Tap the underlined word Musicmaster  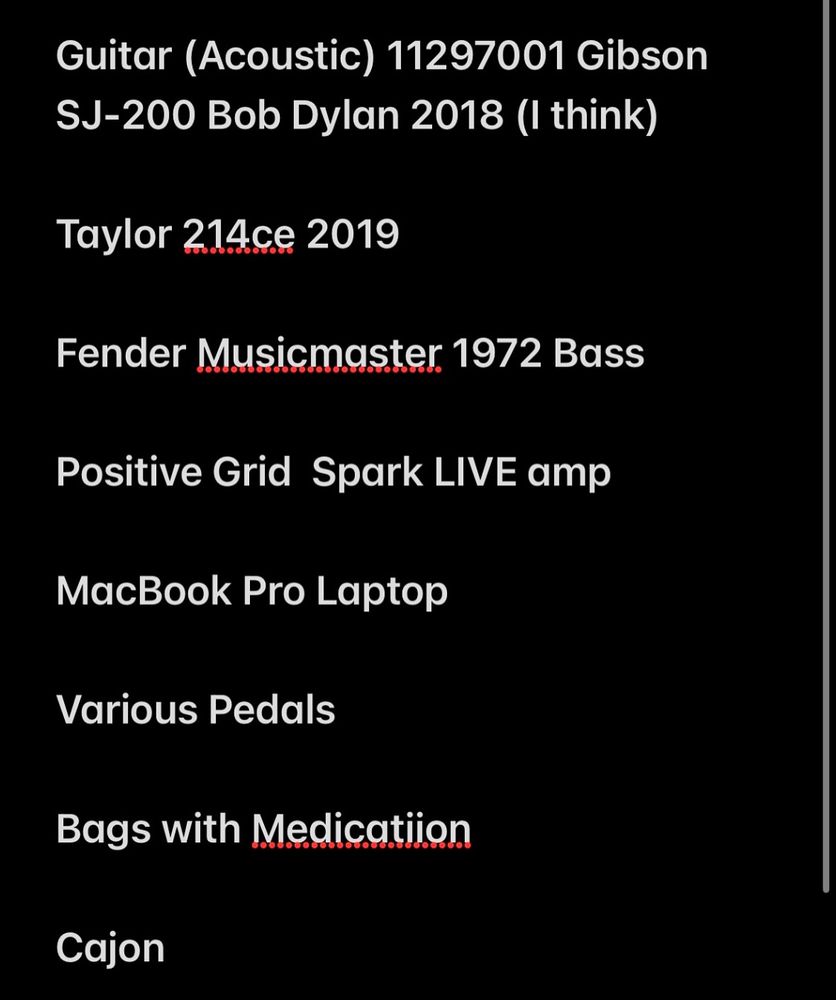pos(319,353)
